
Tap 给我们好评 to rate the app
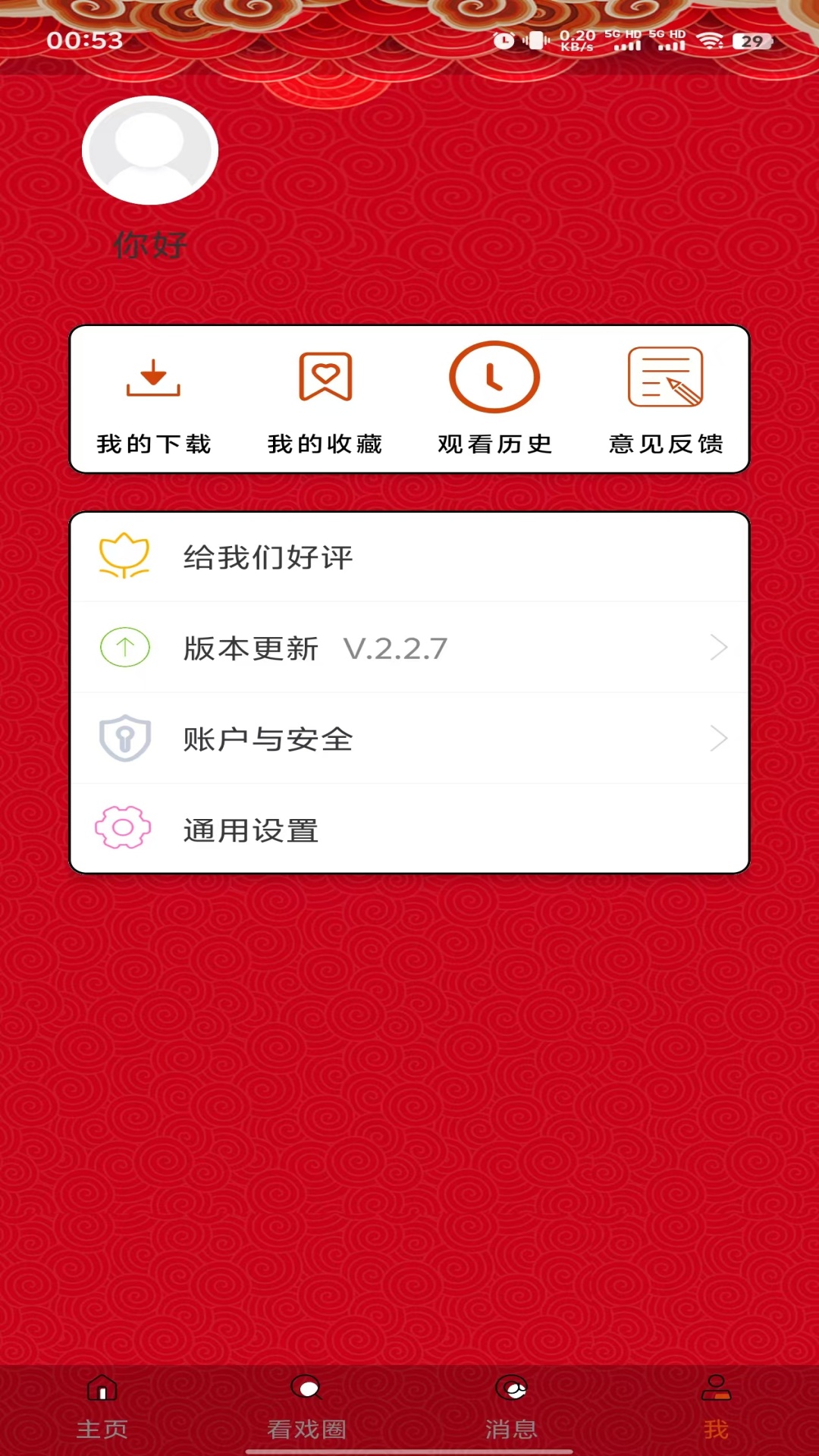267,556
